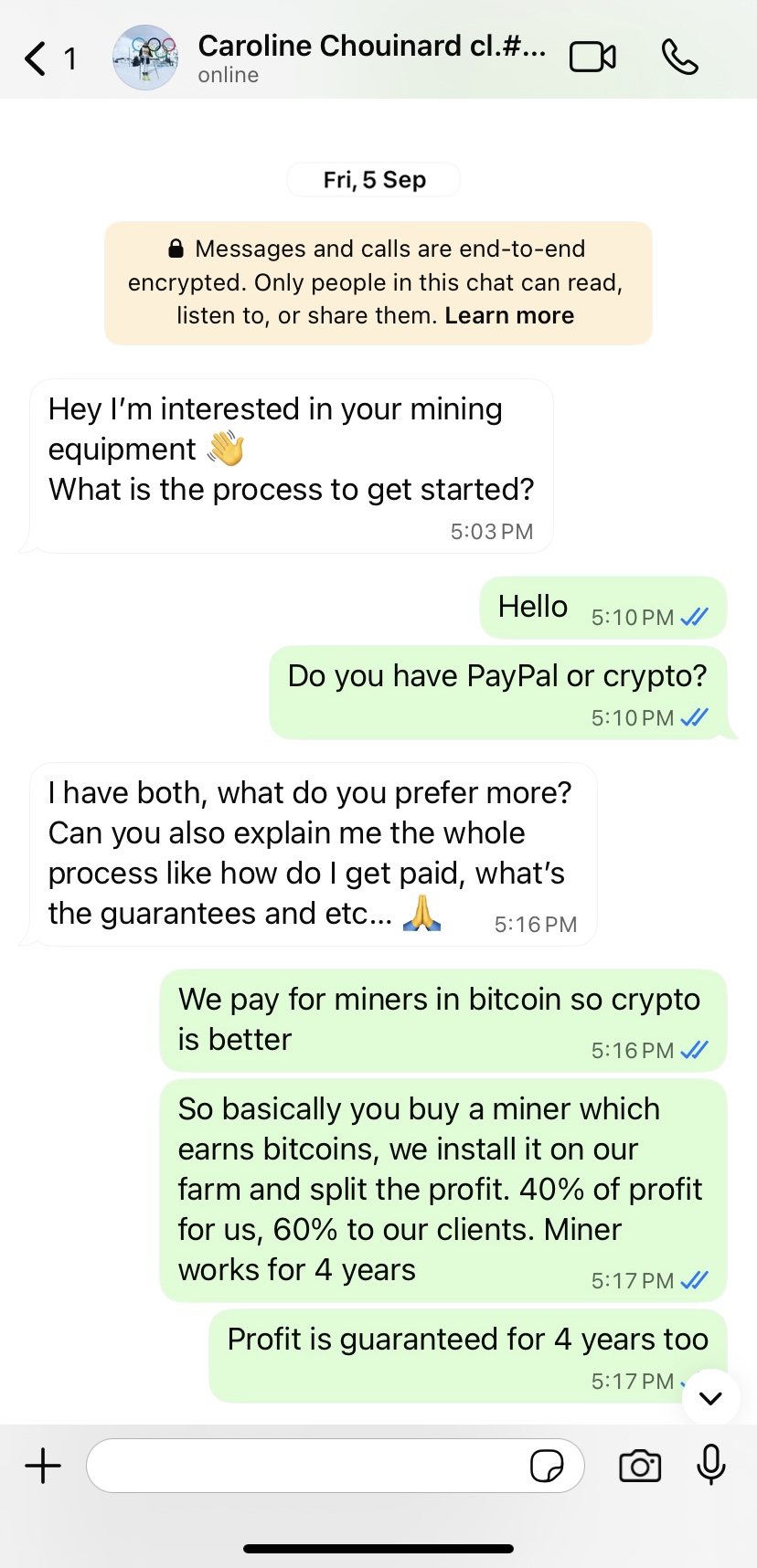
Task: Record a voice message with the microphone
Action: (710, 1466)
